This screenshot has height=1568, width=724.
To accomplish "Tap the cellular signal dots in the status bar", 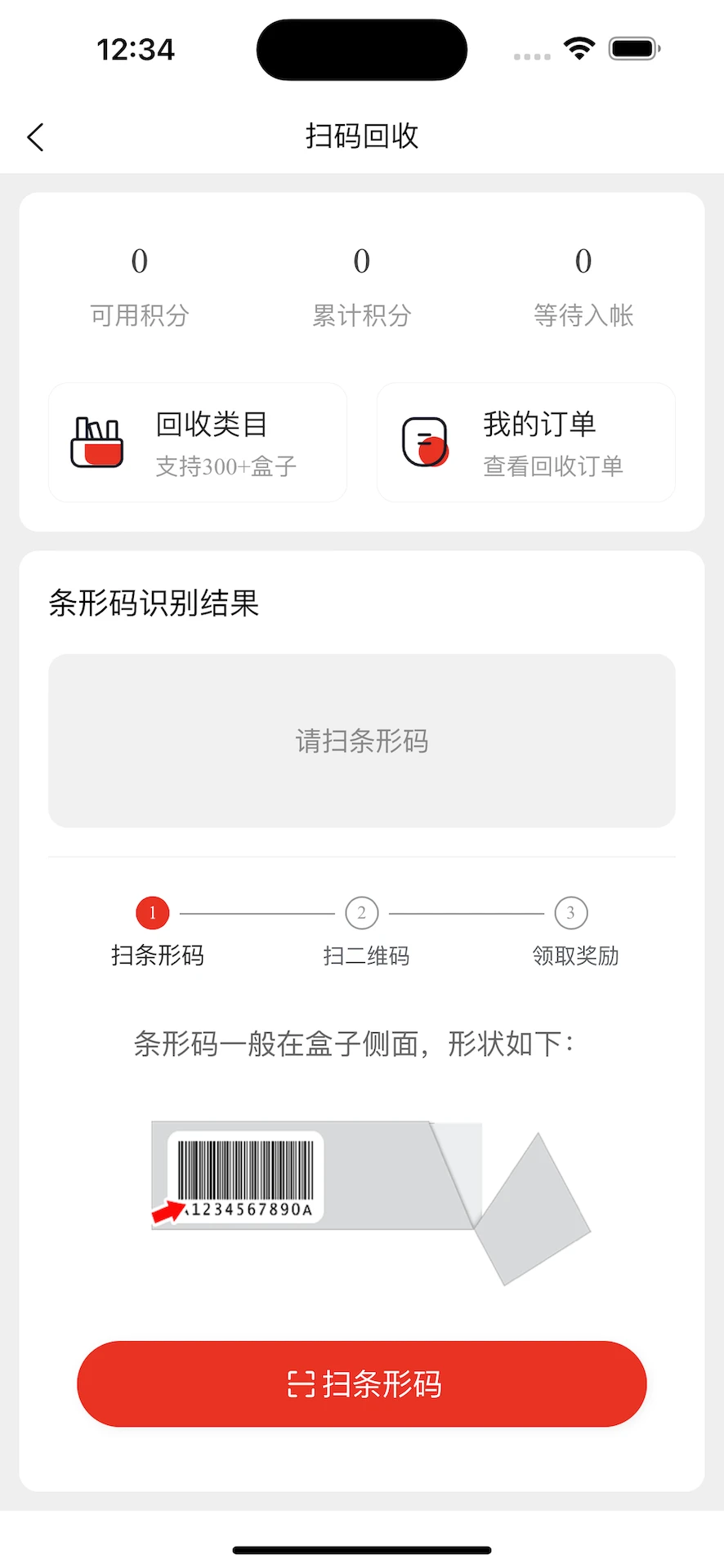I will pyautogui.click(x=531, y=57).
